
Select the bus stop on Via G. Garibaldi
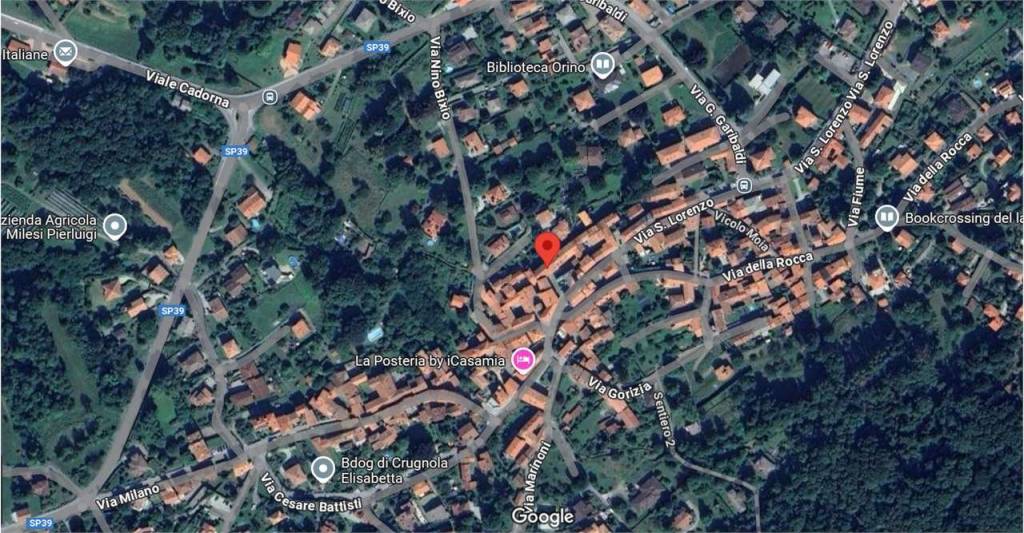pos(744,186)
